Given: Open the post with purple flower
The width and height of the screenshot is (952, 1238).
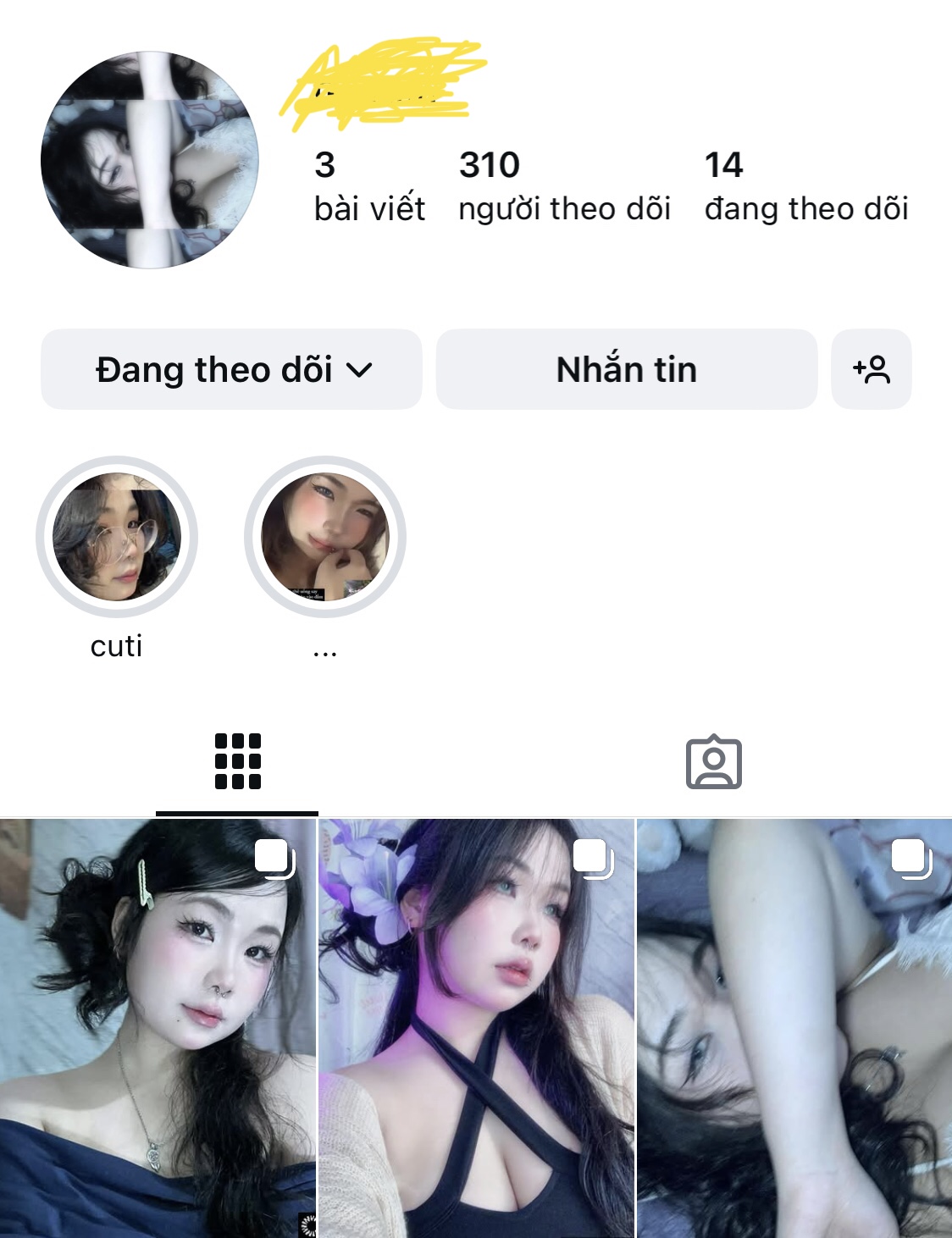Looking at the screenshot, I should (x=476, y=1027).
